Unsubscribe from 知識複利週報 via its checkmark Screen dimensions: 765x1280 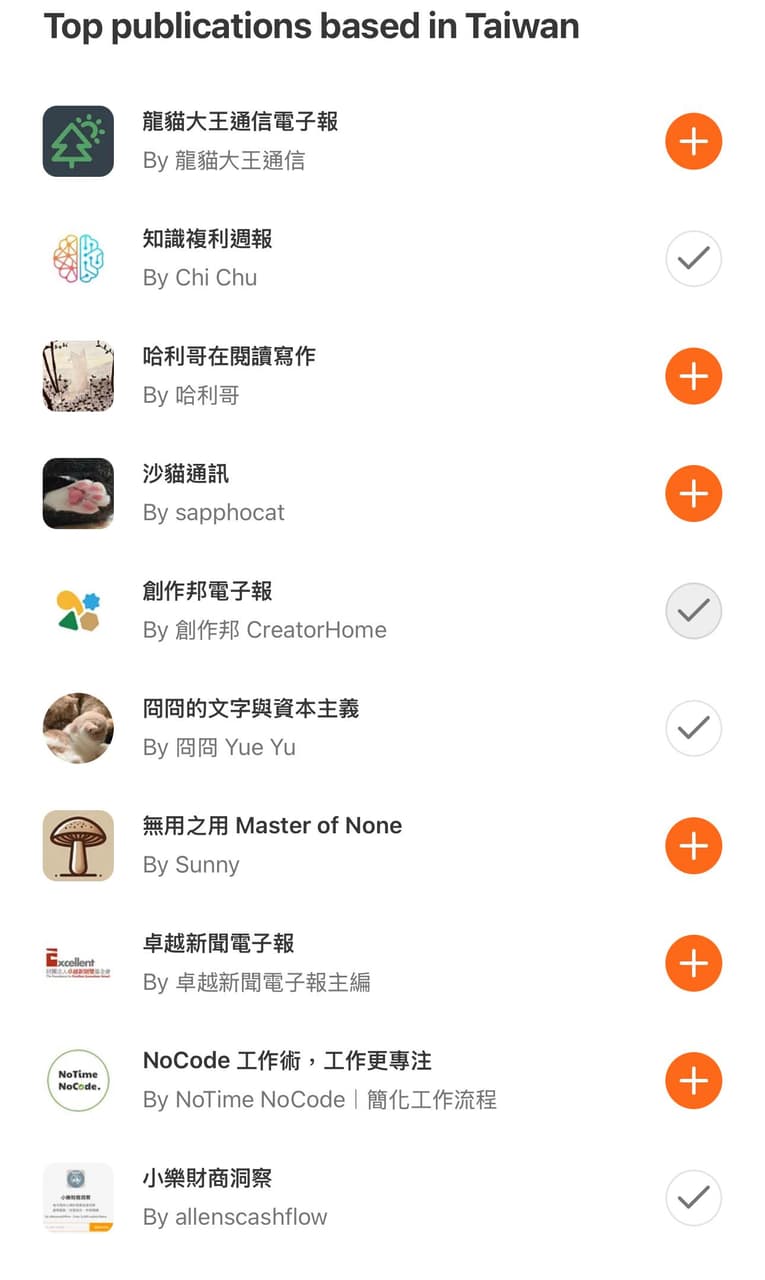coord(693,258)
